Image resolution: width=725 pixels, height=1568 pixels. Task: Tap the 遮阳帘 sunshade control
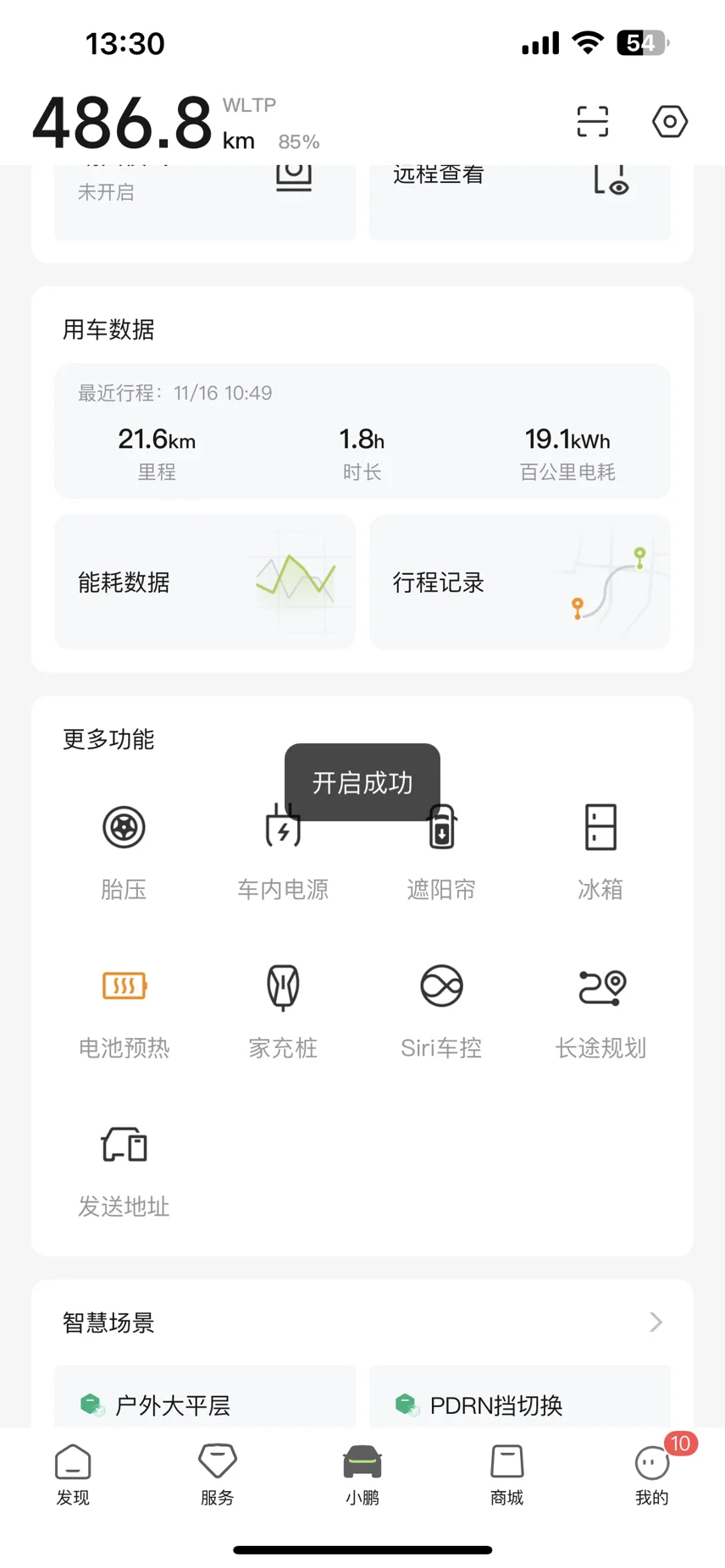tap(441, 850)
